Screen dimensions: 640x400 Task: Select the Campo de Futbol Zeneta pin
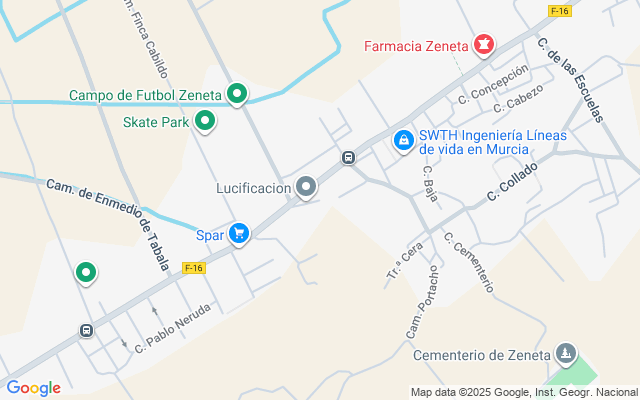coord(237,94)
